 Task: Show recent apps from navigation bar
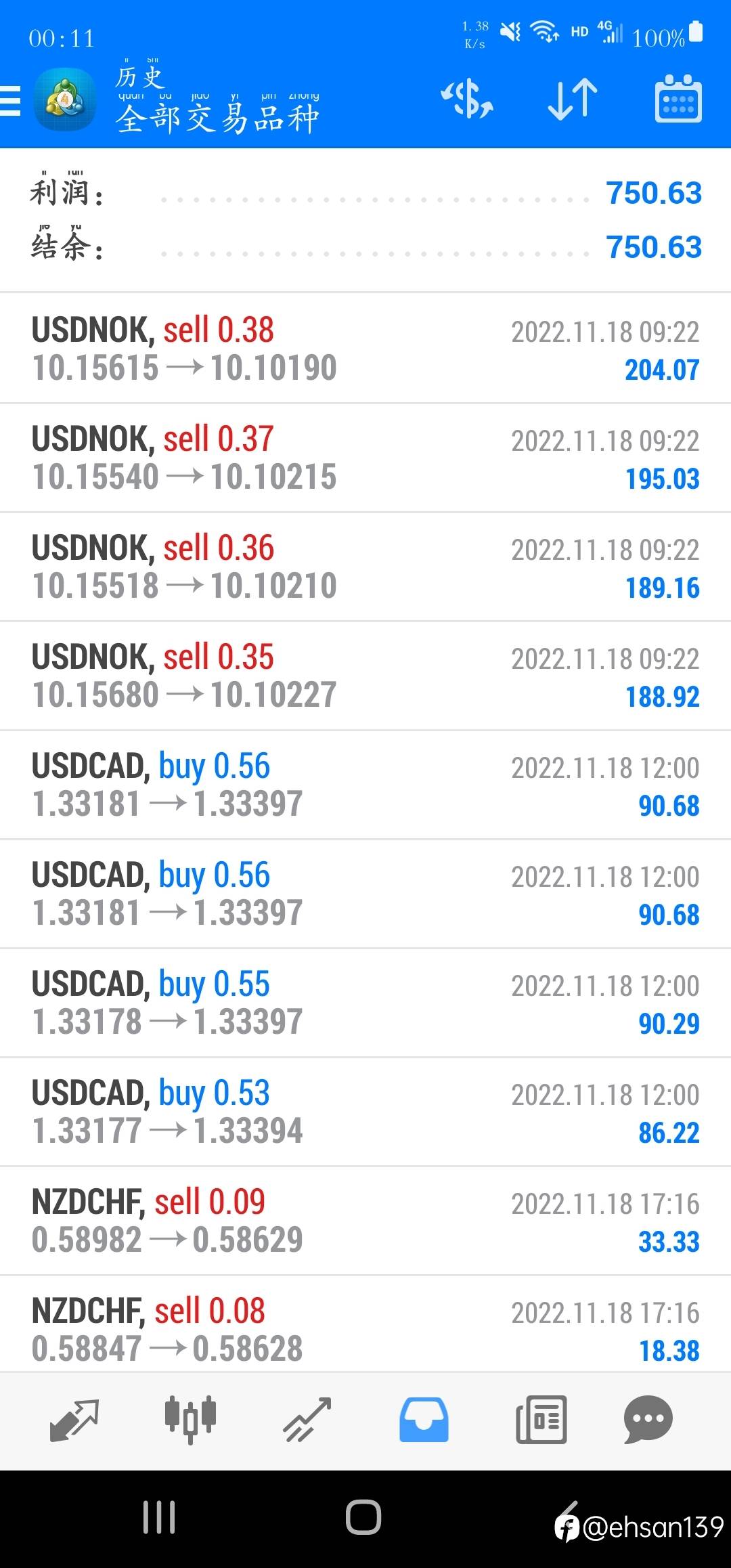[x=159, y=1517]
